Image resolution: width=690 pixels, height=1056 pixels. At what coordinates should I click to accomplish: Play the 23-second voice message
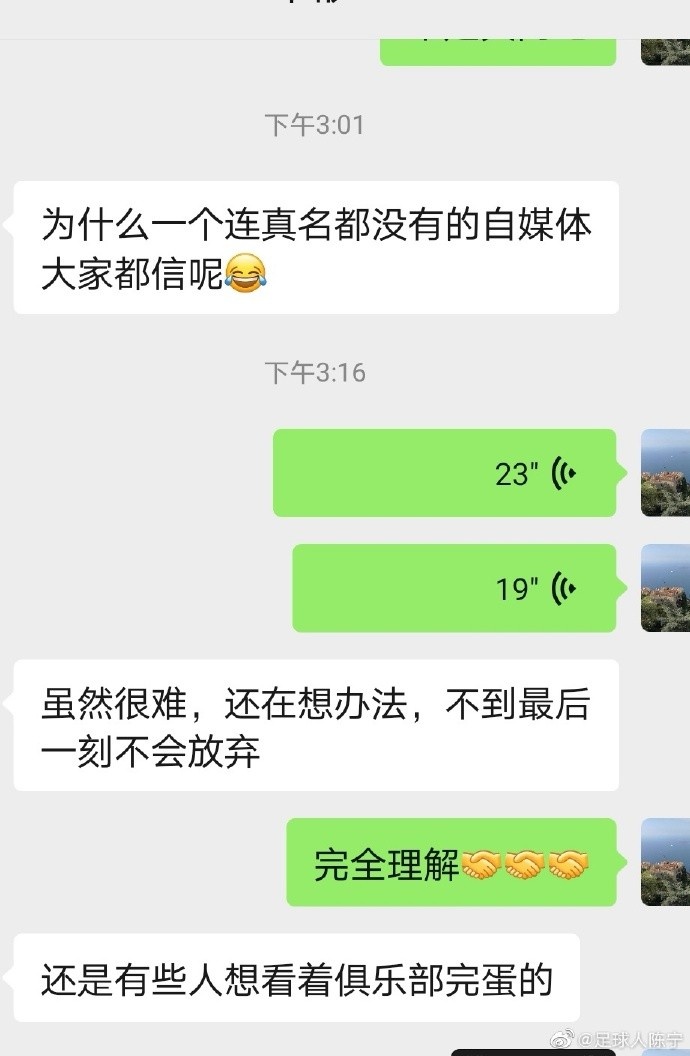[x=445, y=473]
